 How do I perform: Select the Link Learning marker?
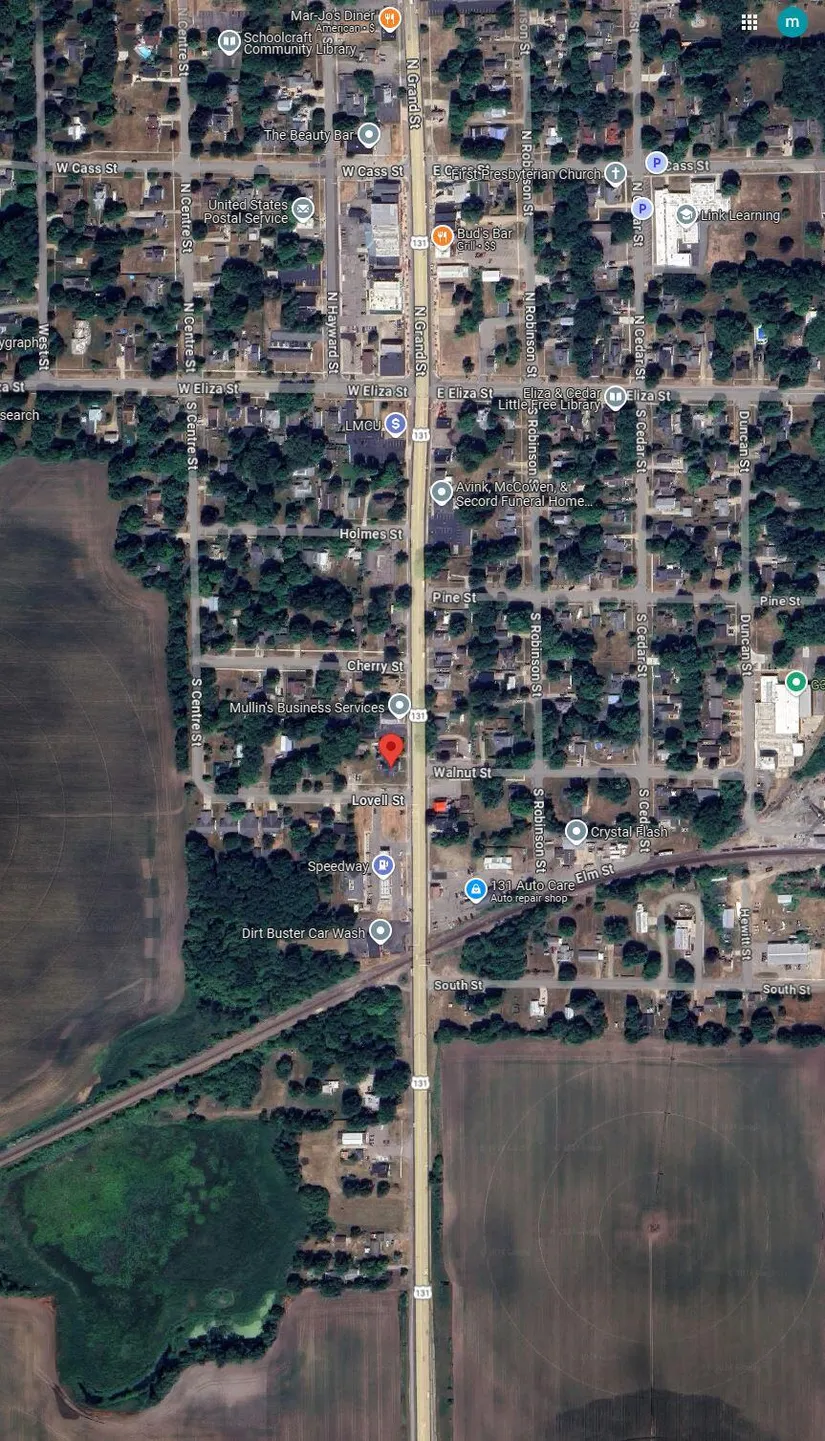pyautogui.click(x=686, y=215)
